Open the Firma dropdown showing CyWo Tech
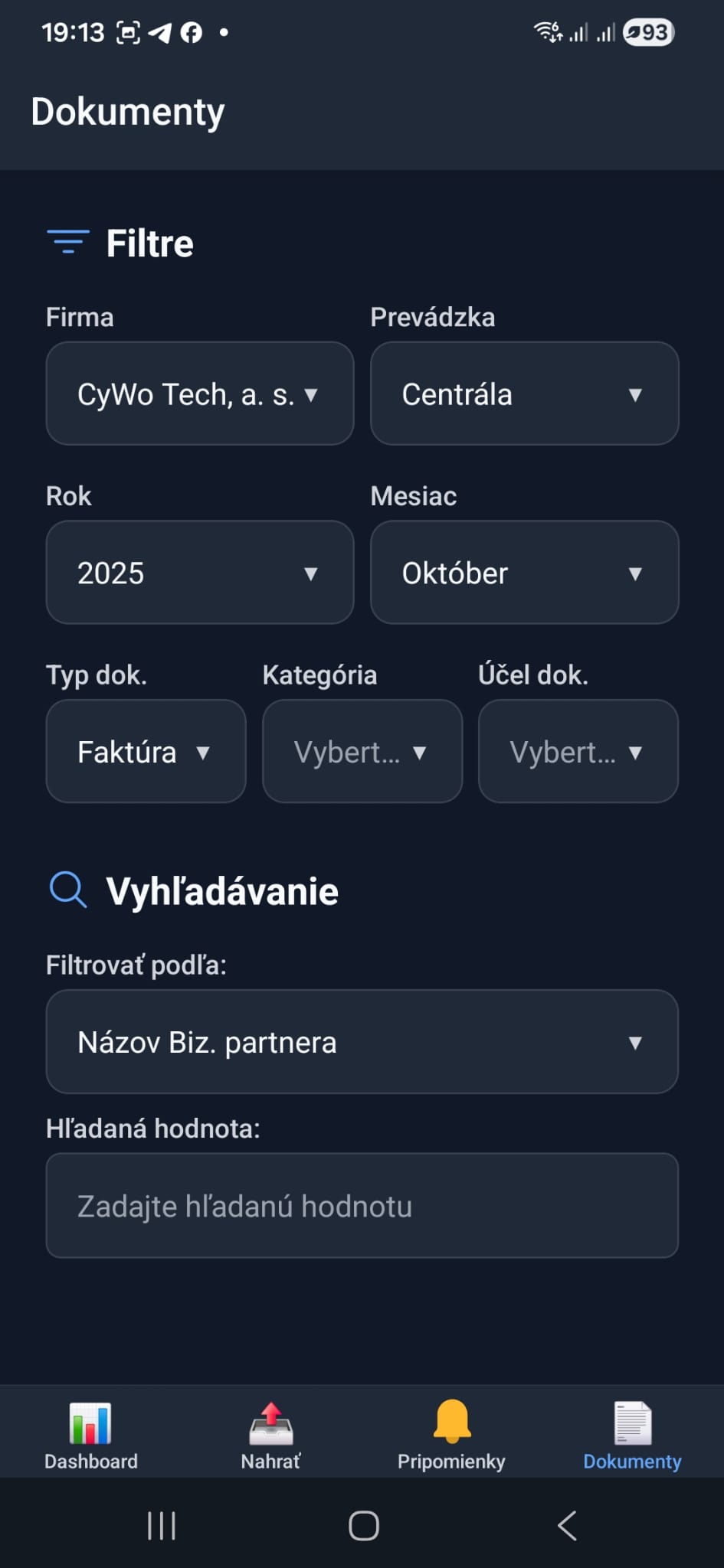 [x=200, y=394]
